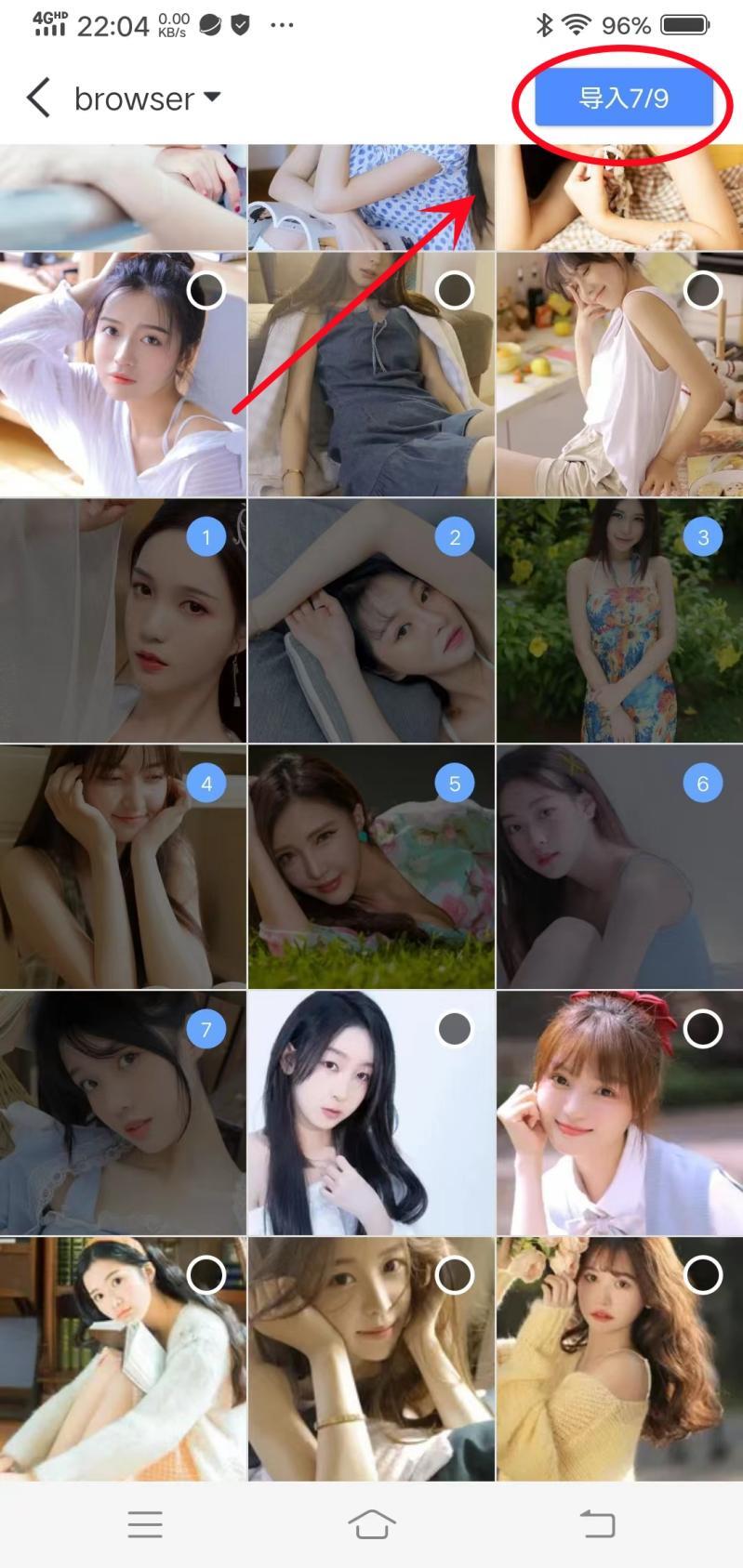Deselect the photo numbered 5
This screenshot has height=1568, width=743.
tap(455, 784)
